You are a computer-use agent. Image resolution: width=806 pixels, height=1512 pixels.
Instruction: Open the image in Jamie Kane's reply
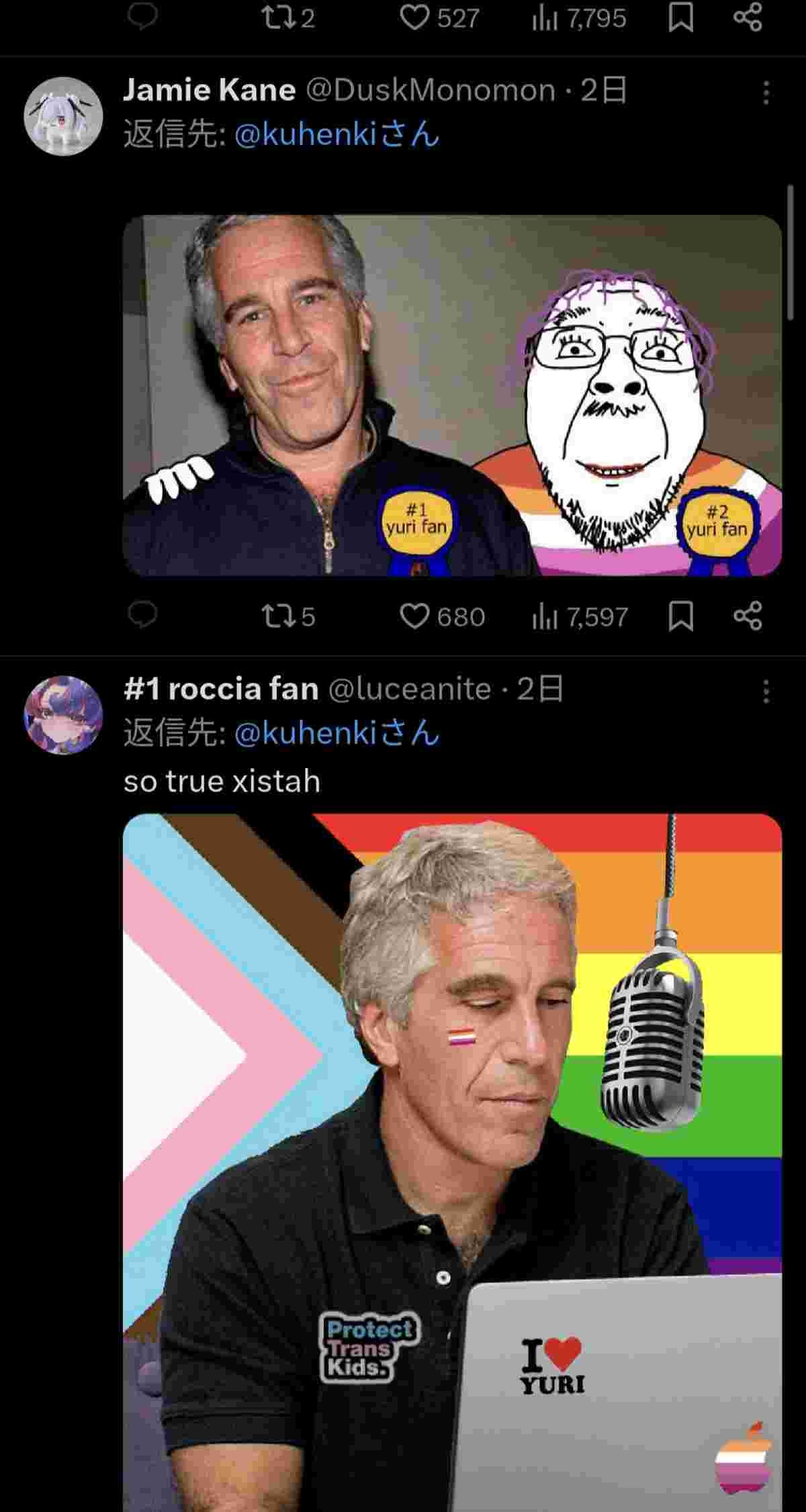click(452, 395)
